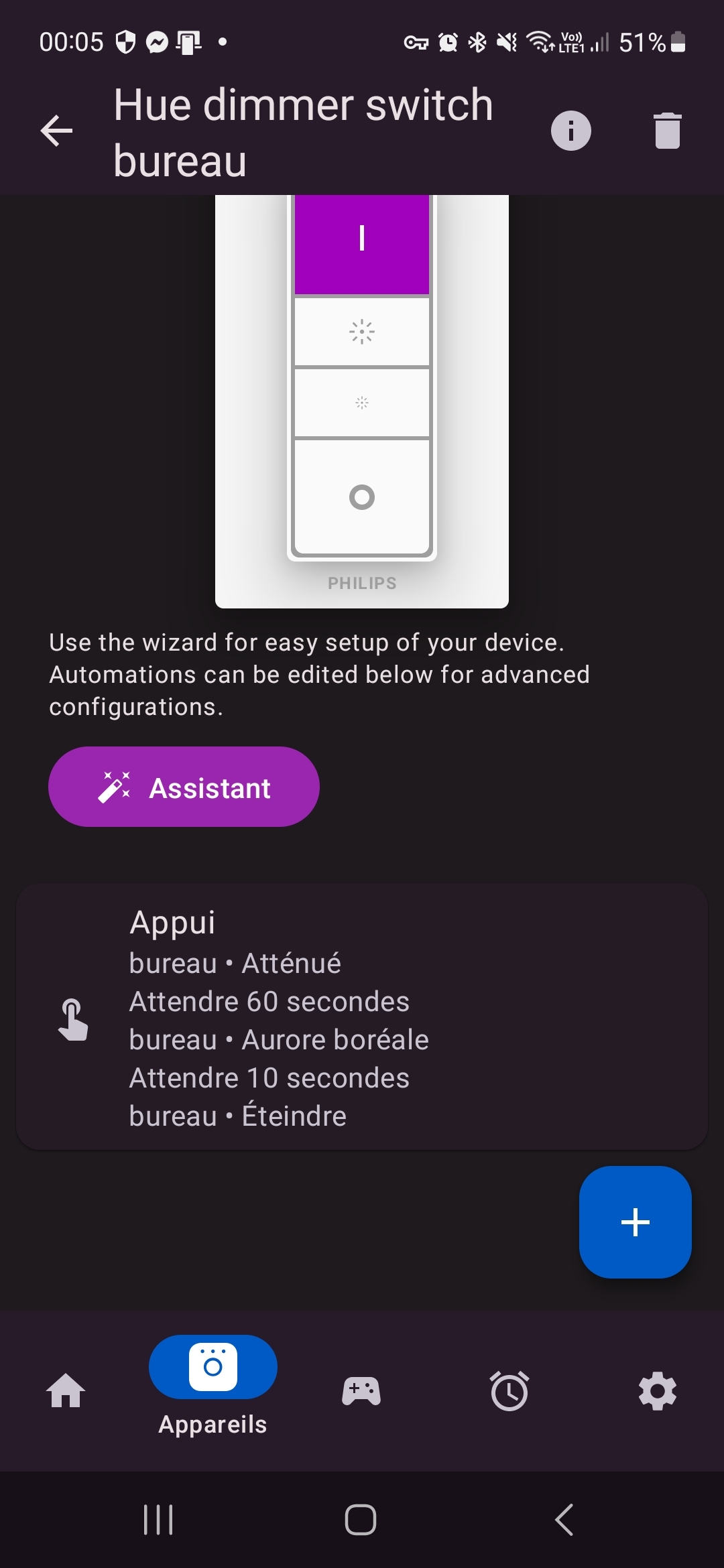Delete this dimmer switch

[667, 131]
